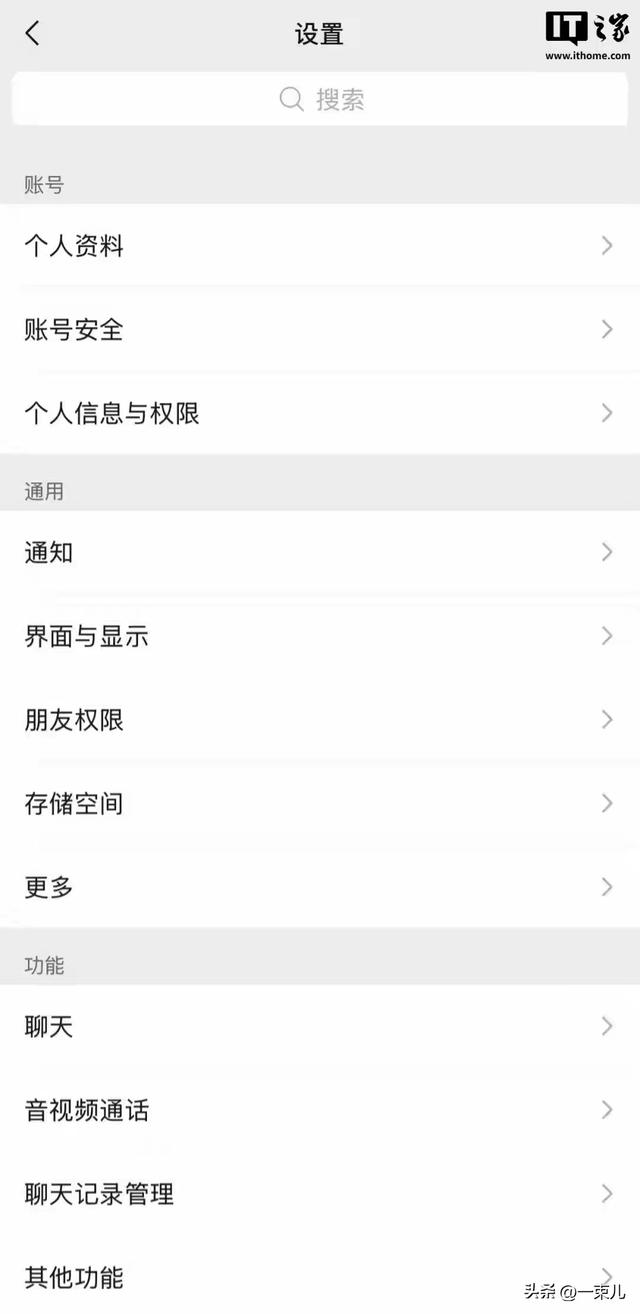Tap the 搜索 search box
Image resolution: width=640 pixels, height=1314 pixels.
point(320,99)
